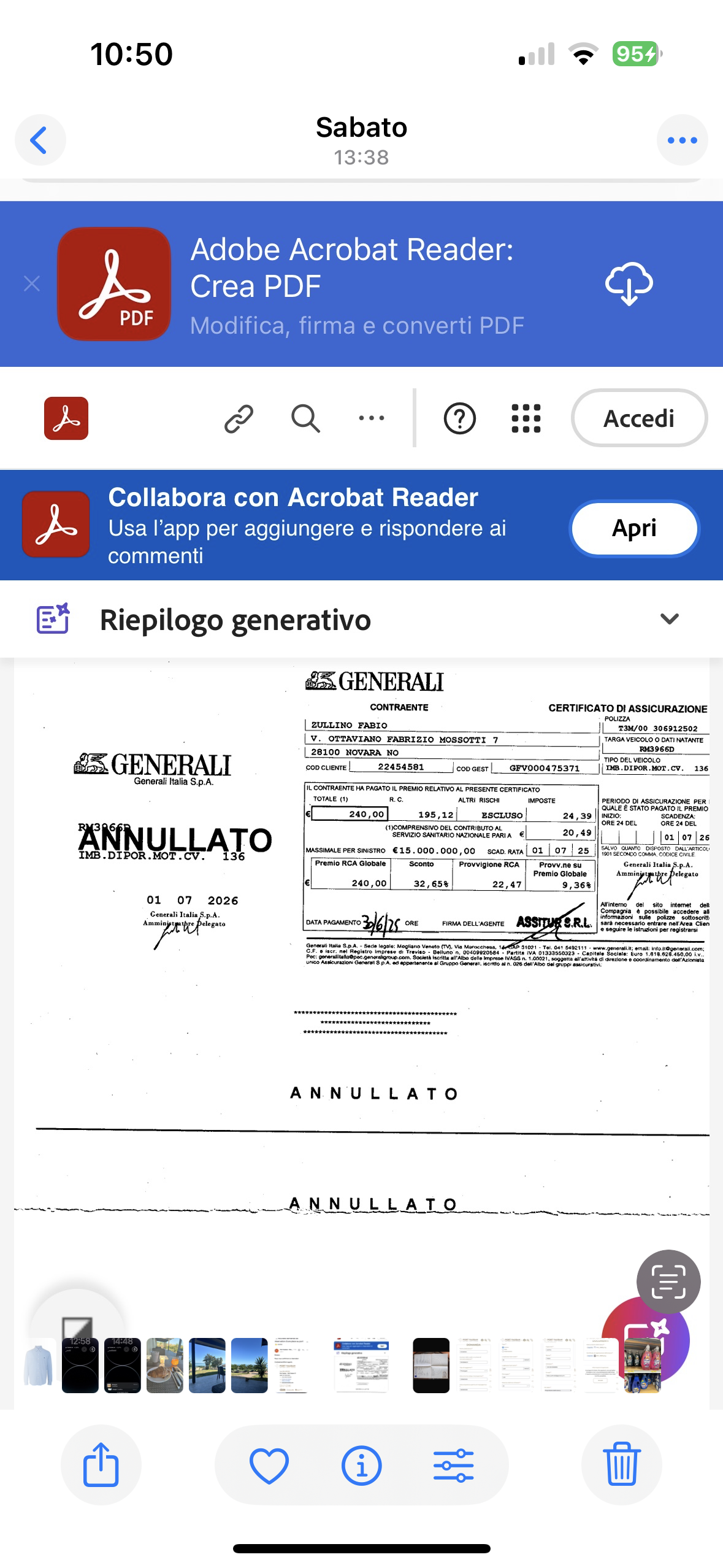Mark the photo as favorite

[269, 1464]
